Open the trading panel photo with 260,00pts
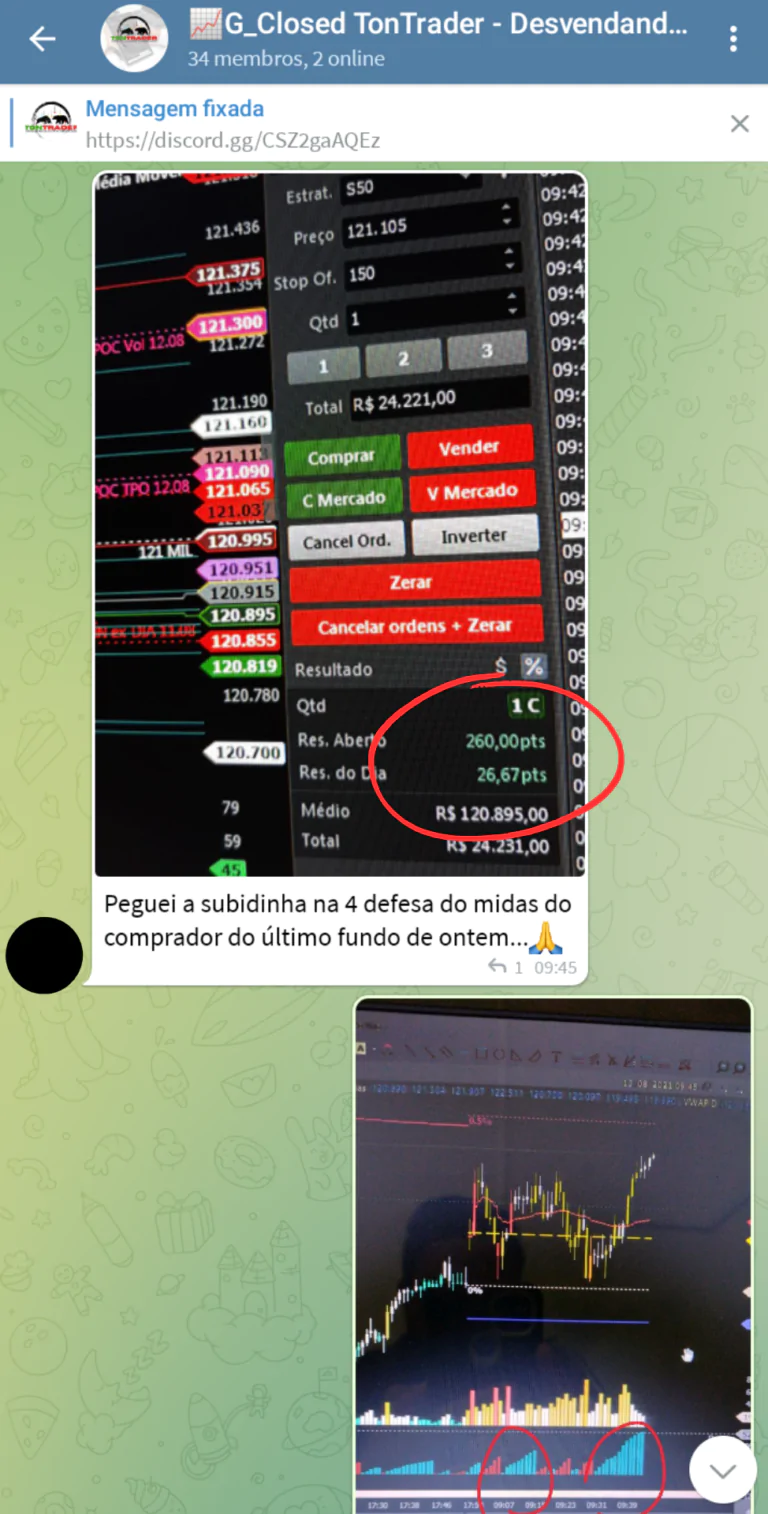This screenshot has height=1514, width=768. click(x=340, y=525)
